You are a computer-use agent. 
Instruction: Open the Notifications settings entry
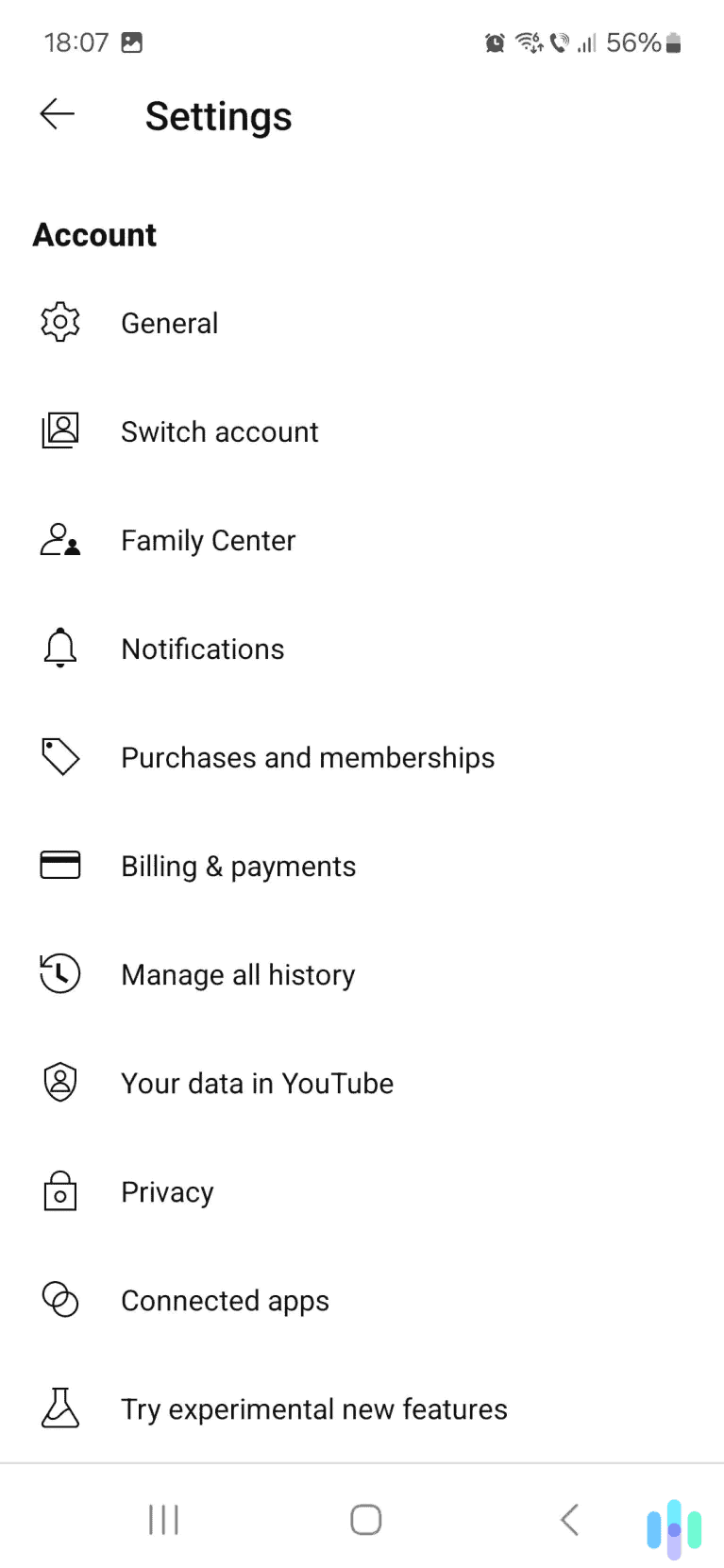202,648
